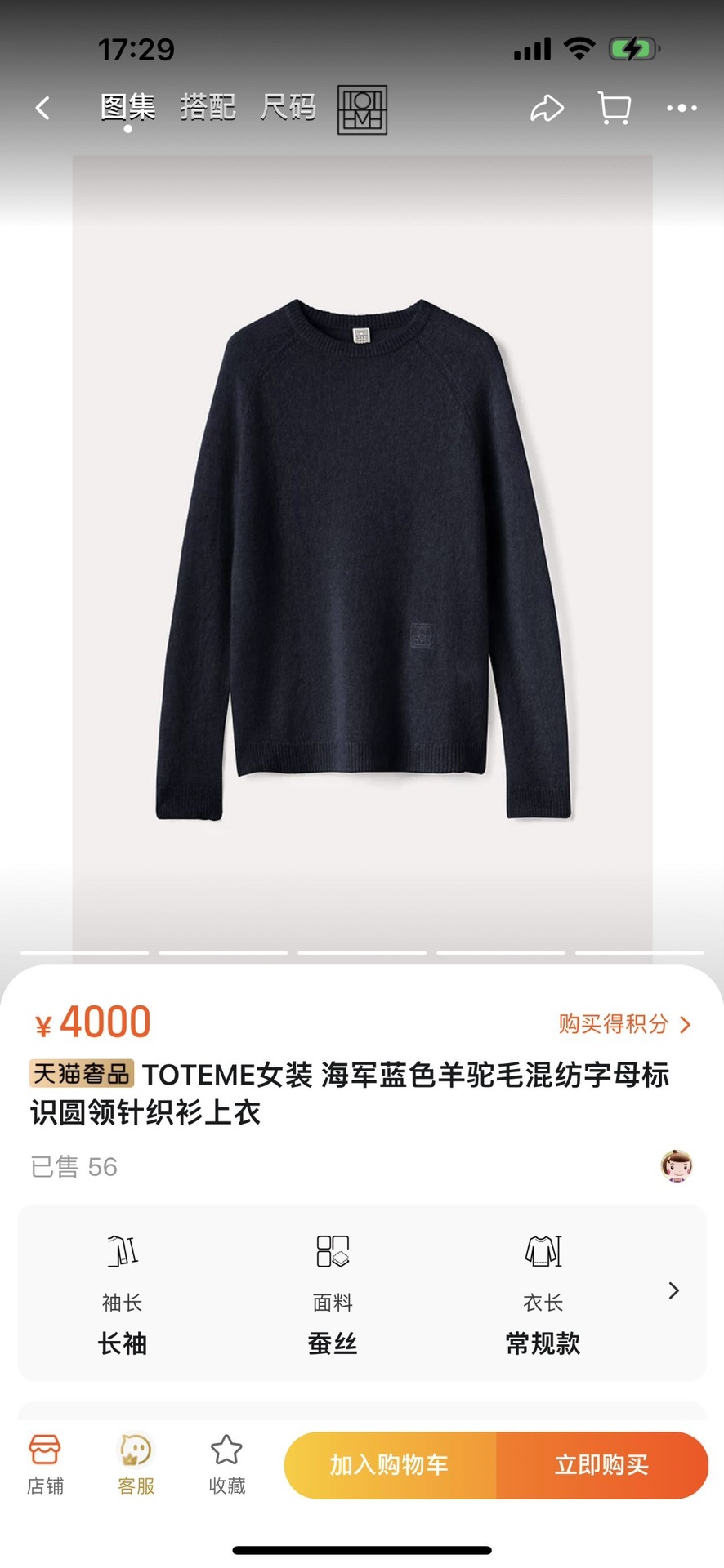
Task: Switch to the 尺码 tab
Action: [288, 107]
